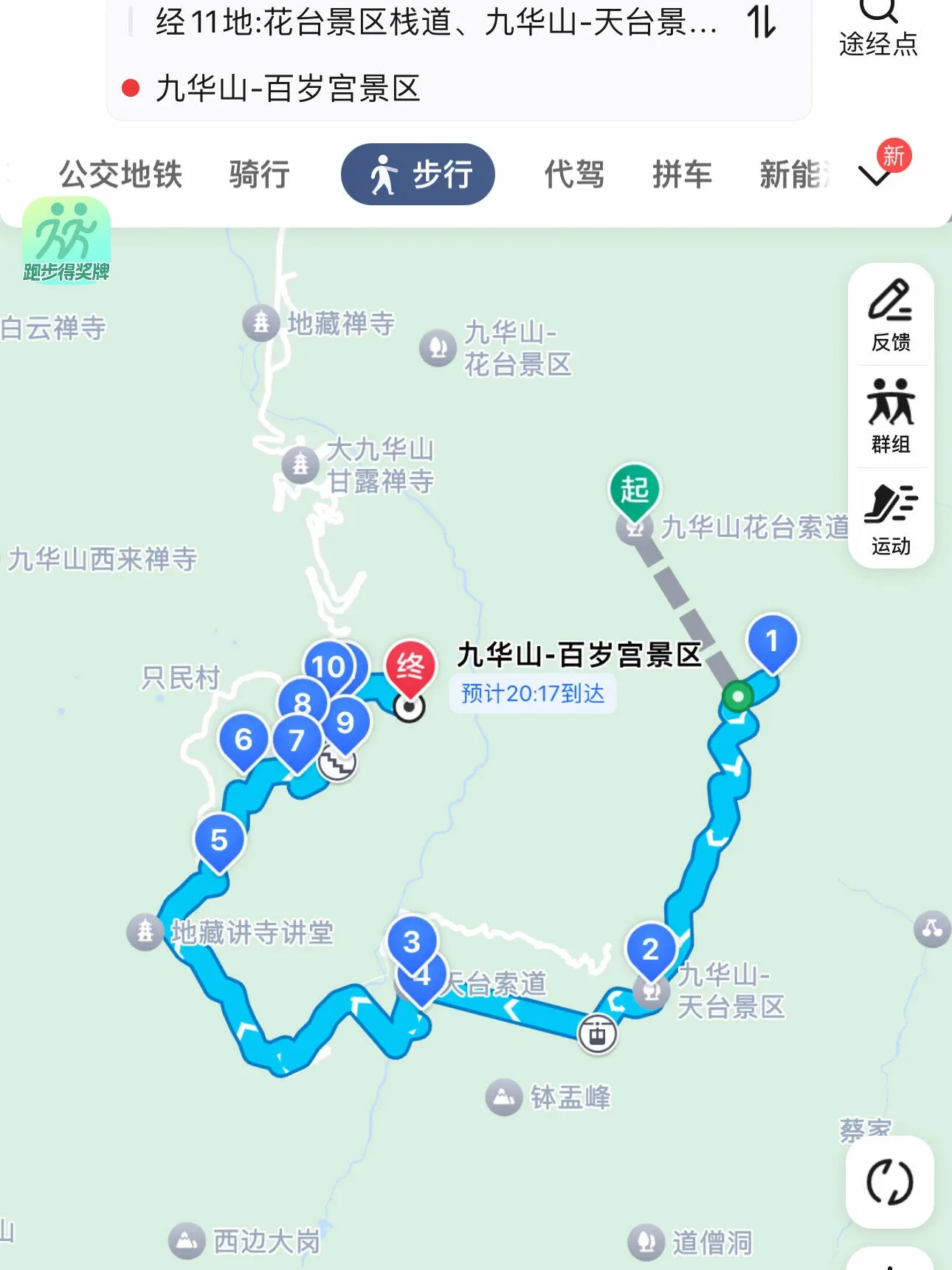Image resolution: width=952 pixels, height=1270 pixels.
Task: Switch to the 公交地铁 tab
Action: click(120, 175)
